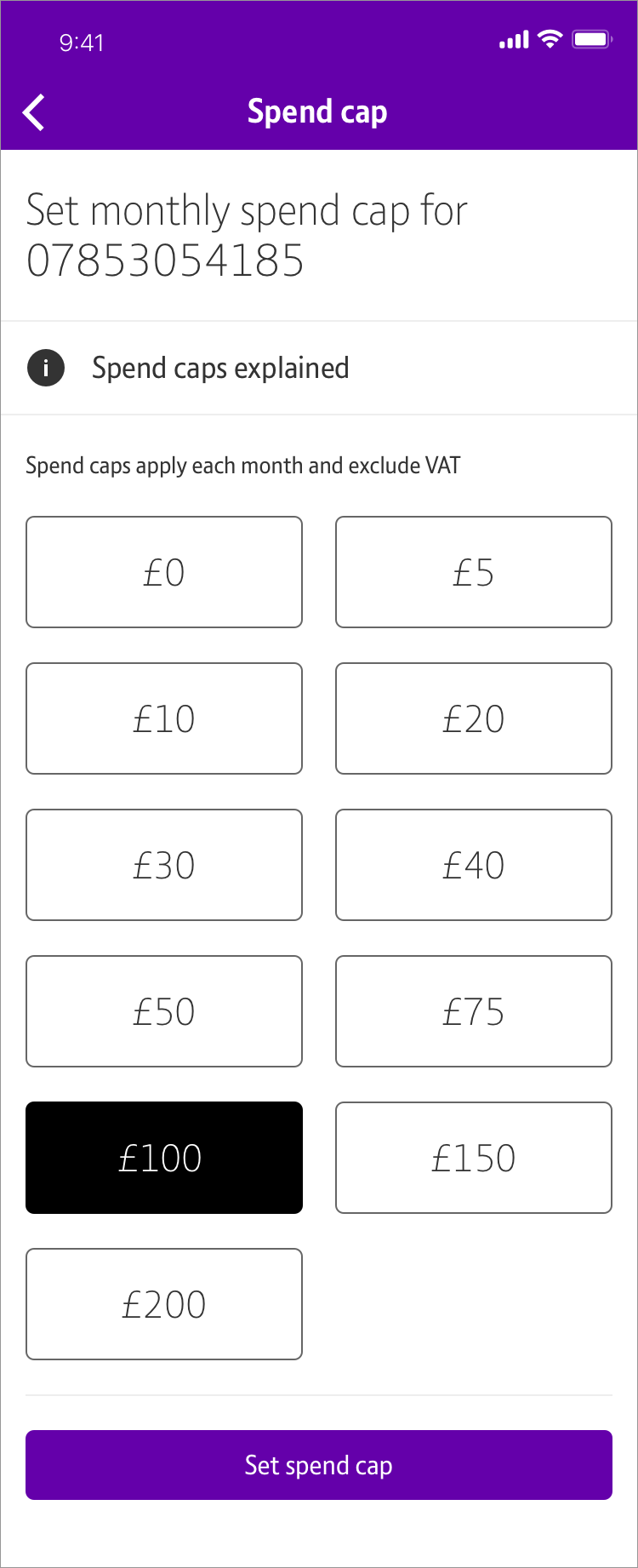This screenshot has width=638, height=1568.
Task: Tap the highlighted £100 cap
Action: click(x=164, y=1158)
